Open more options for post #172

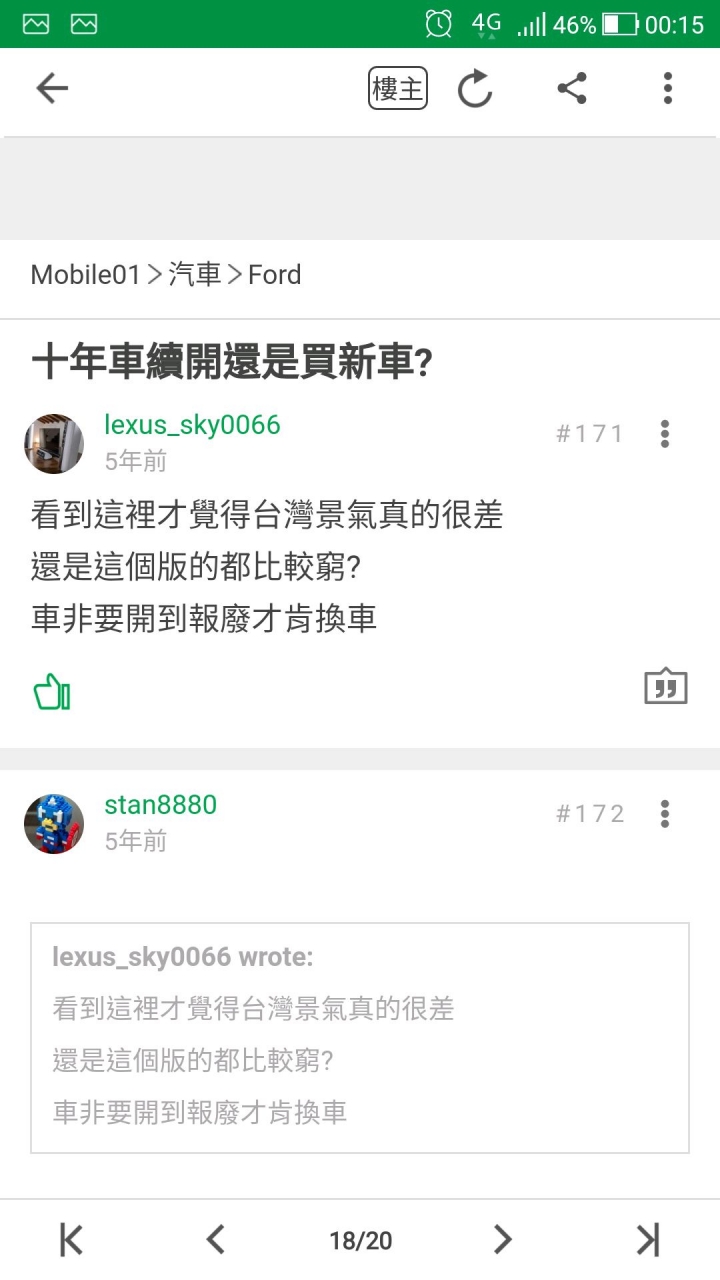tap(665, 814)
